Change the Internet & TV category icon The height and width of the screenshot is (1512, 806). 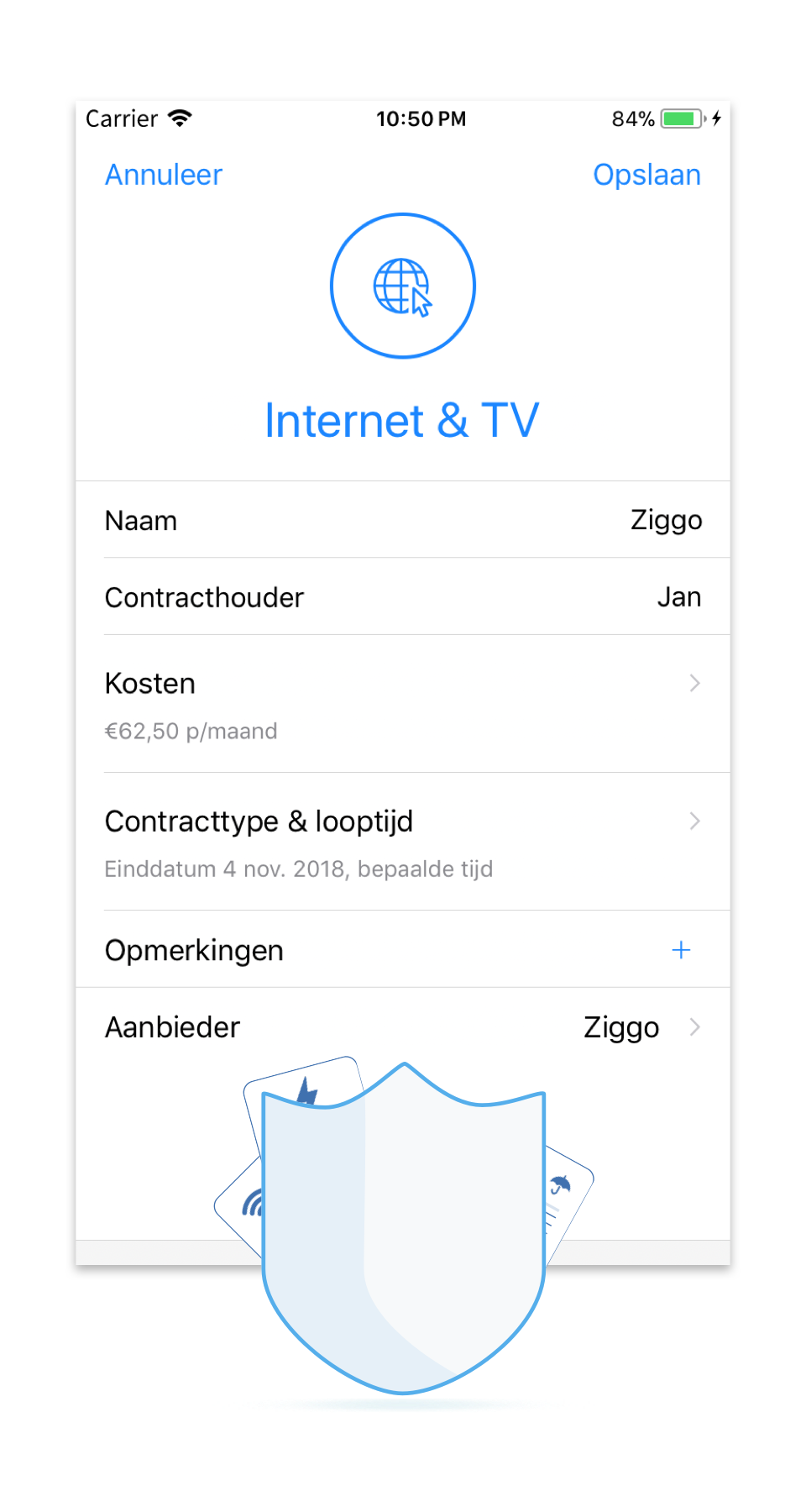point(403,286)
